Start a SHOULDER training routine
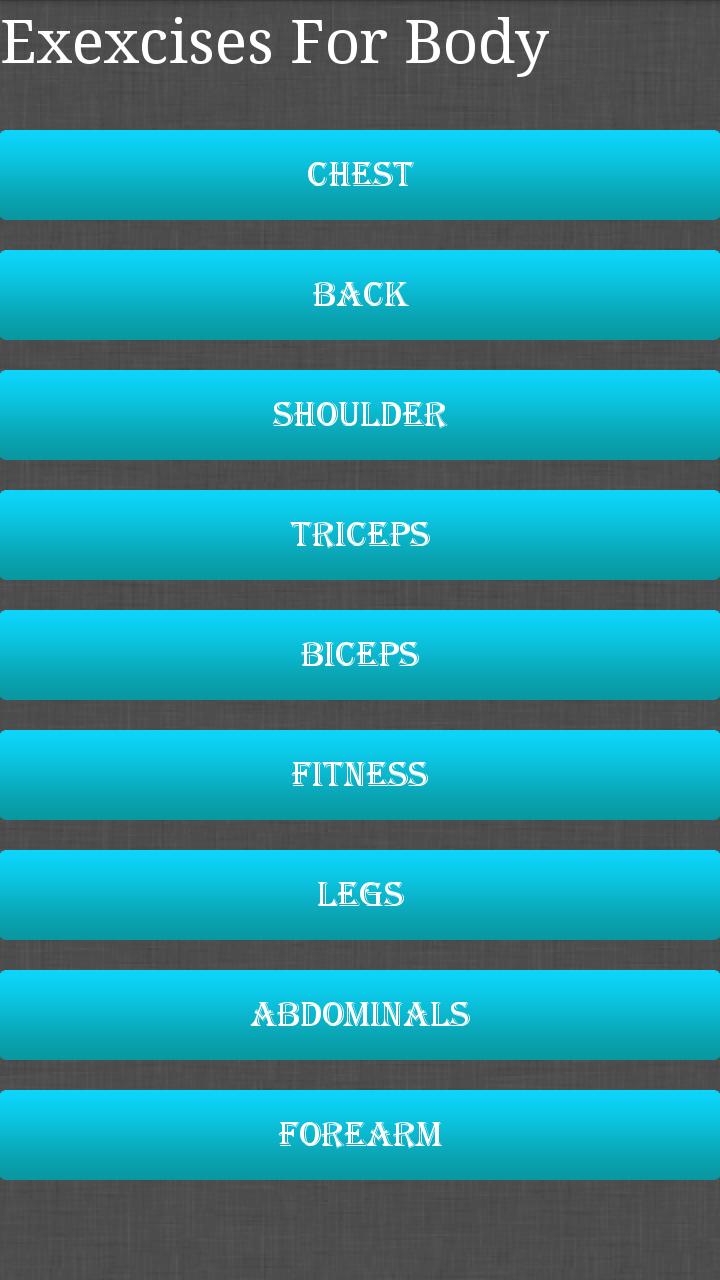This screenshot has height=1280, width=720. point(360,414)
